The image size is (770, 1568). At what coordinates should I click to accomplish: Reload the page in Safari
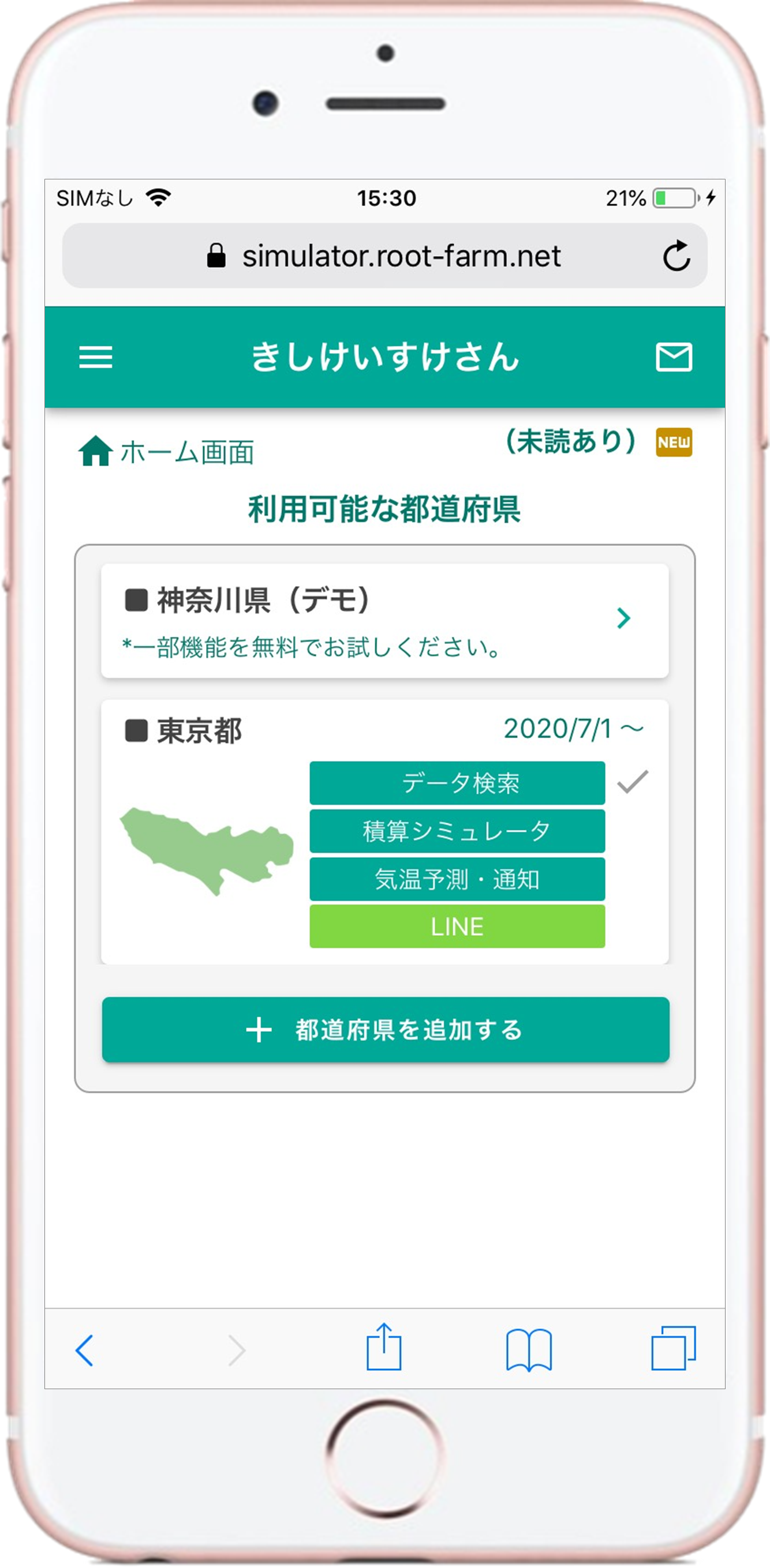pyautogui.click(x=676, y=256)
